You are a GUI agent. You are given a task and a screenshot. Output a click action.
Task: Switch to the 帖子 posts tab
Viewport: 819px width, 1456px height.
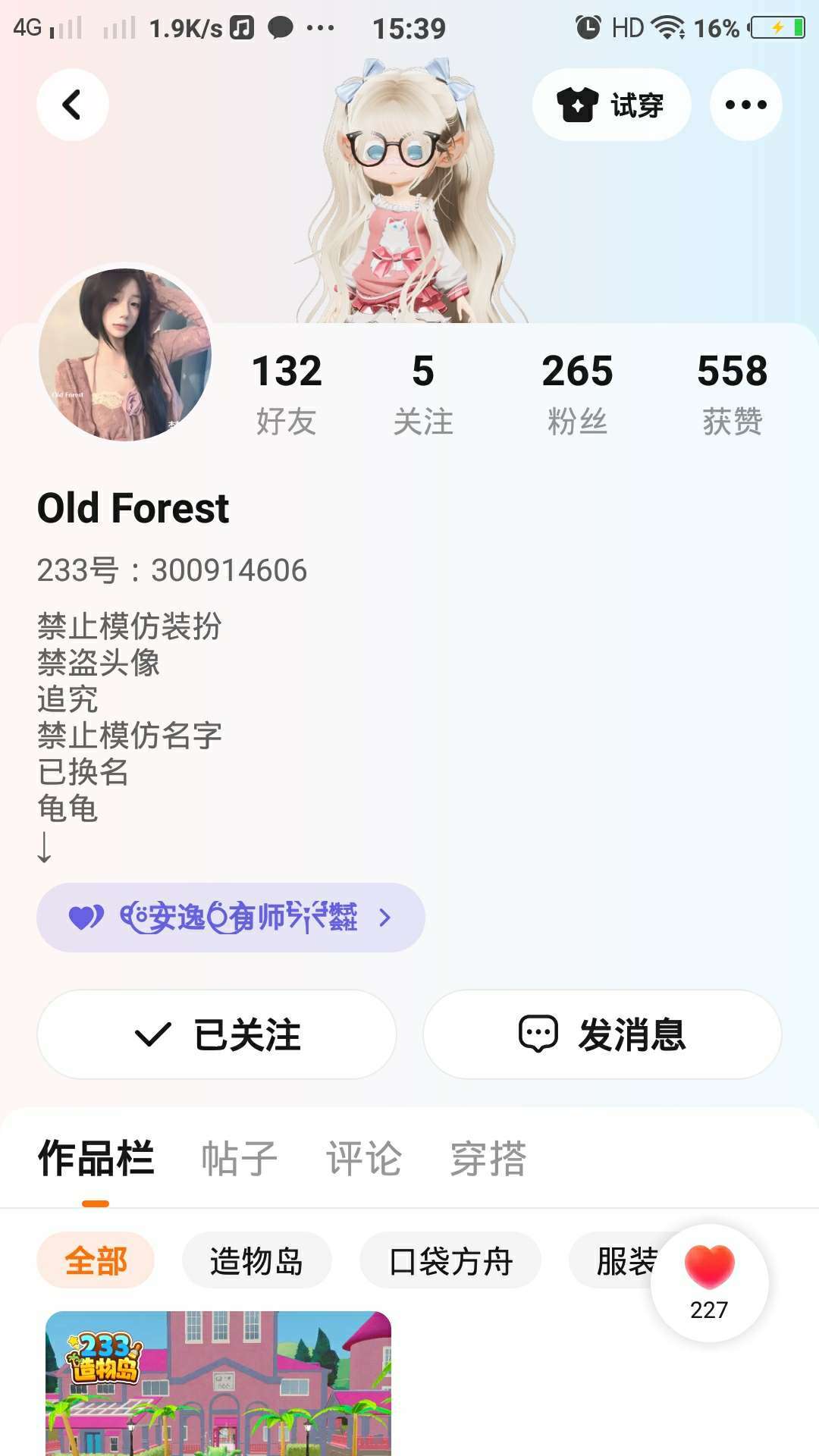(x=239, y=1158)
